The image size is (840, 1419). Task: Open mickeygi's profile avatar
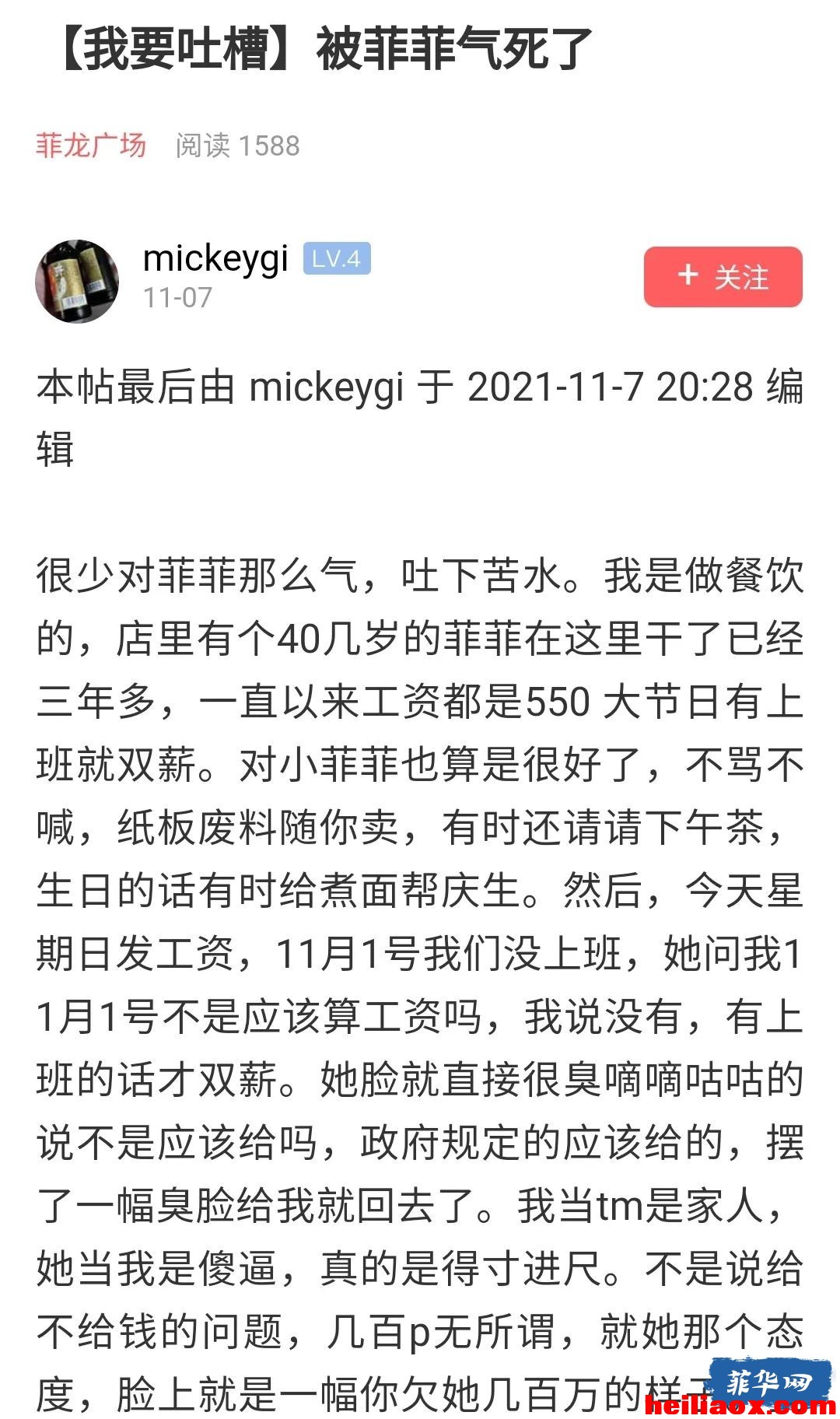pyautogui.click(x=77, y=281)
